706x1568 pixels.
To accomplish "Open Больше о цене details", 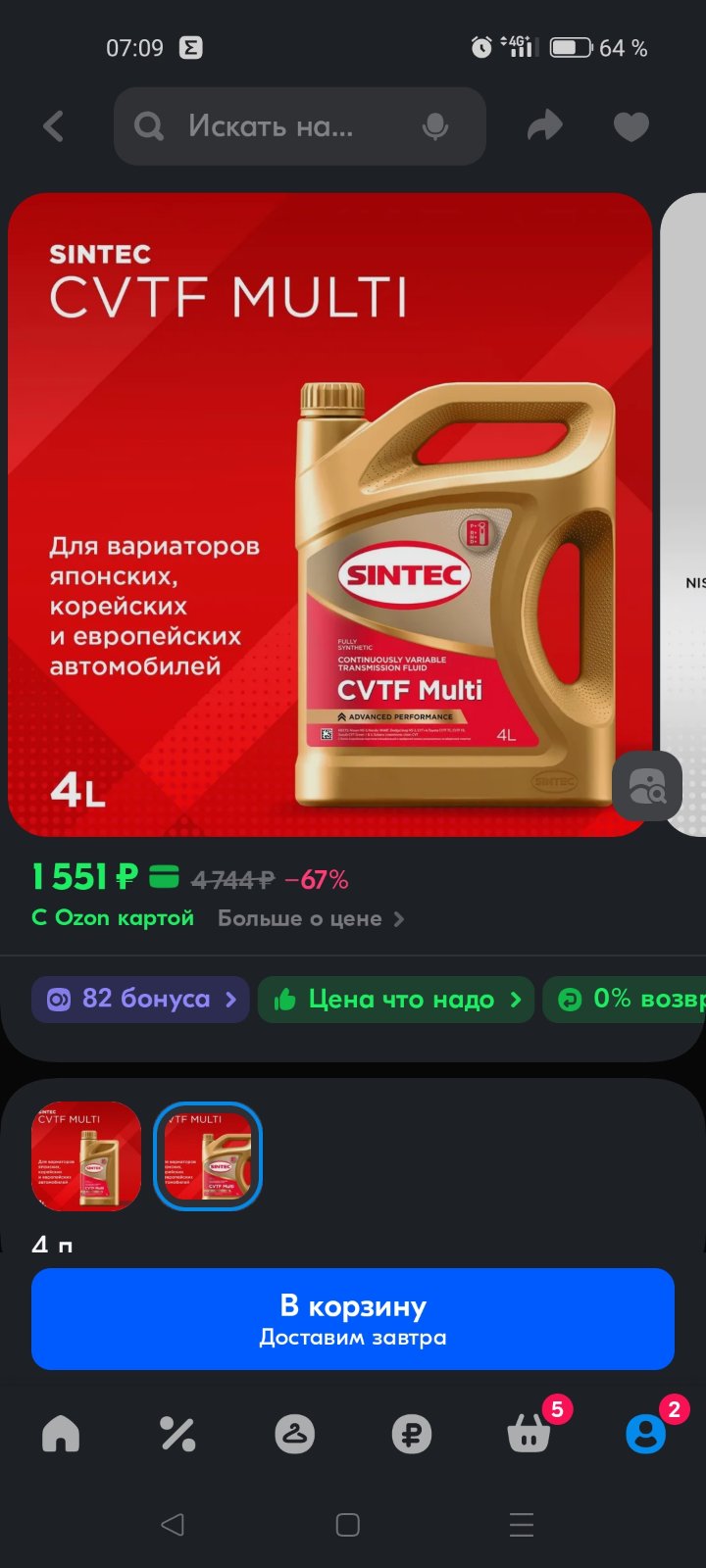I will pos(310,919).
